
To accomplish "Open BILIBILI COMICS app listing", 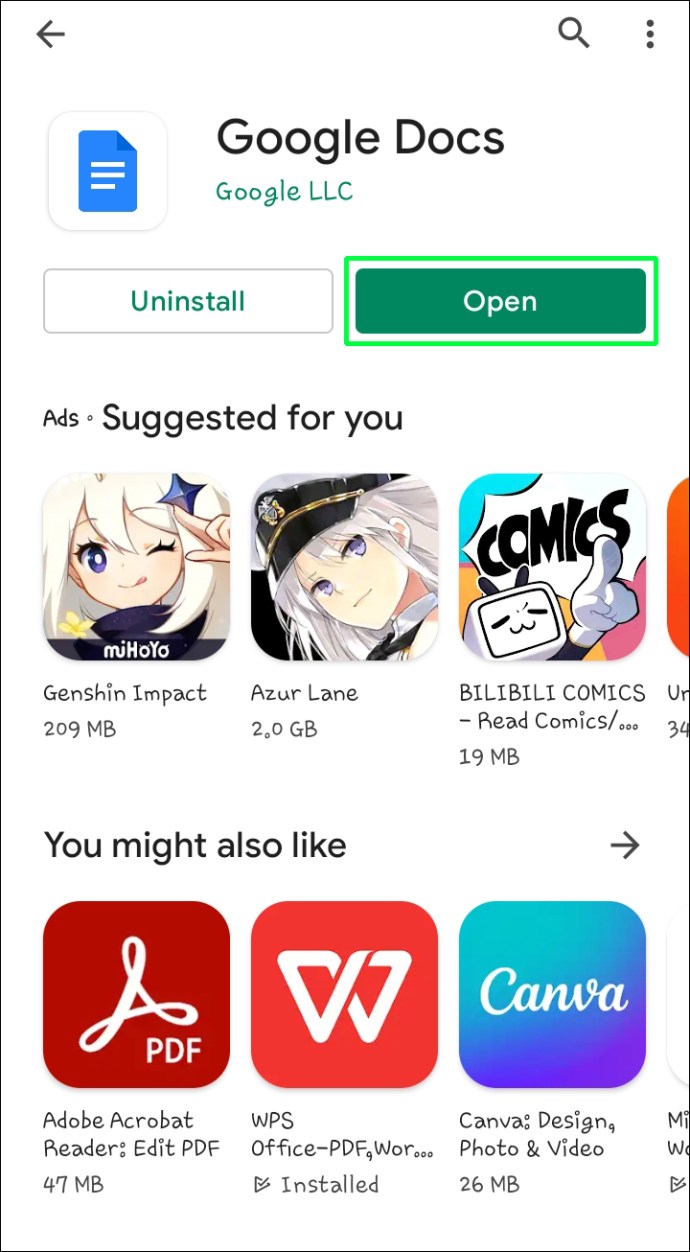I will pos(552,568).
